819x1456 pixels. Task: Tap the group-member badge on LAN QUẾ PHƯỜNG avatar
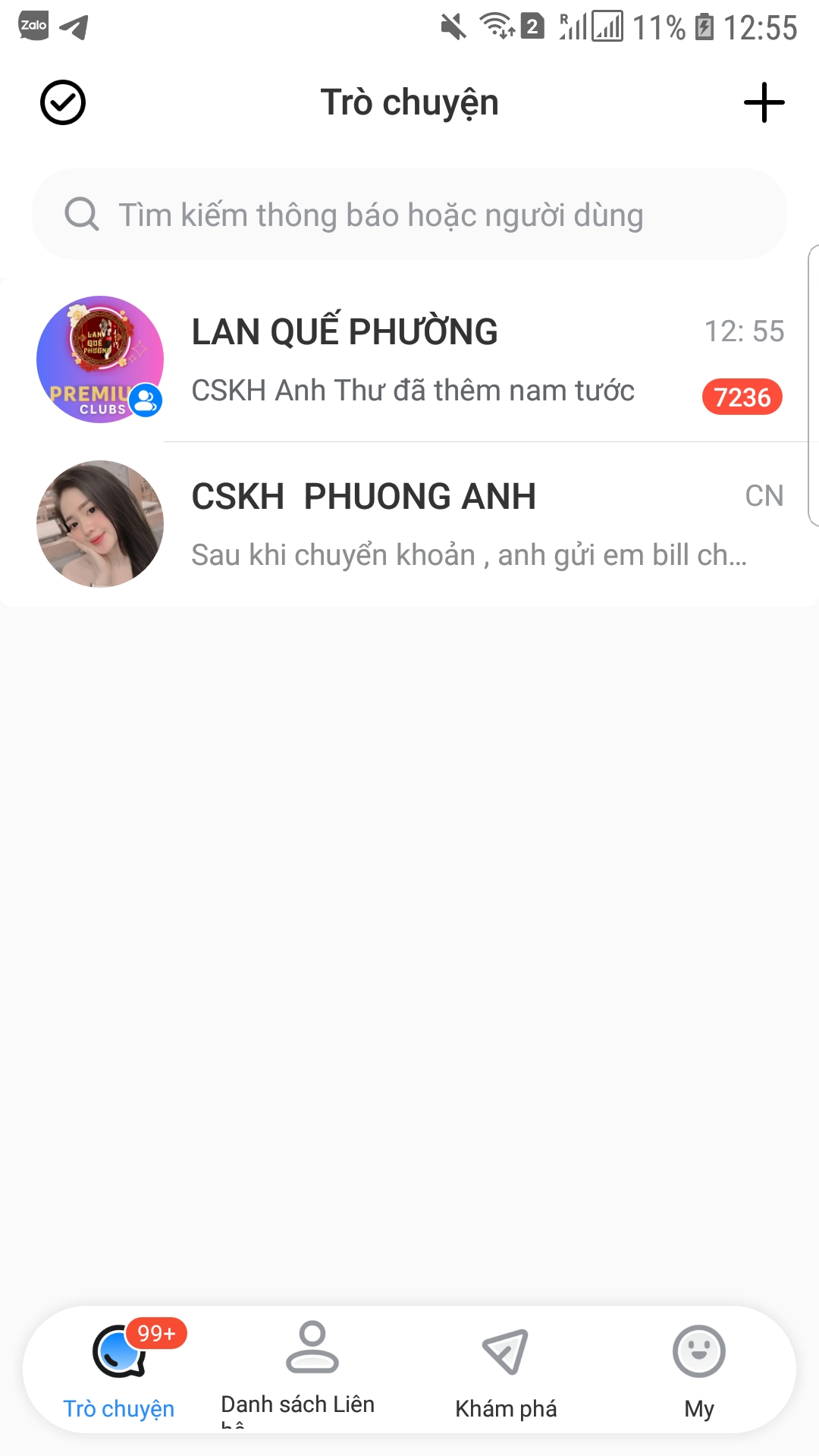tap(146, 400)
